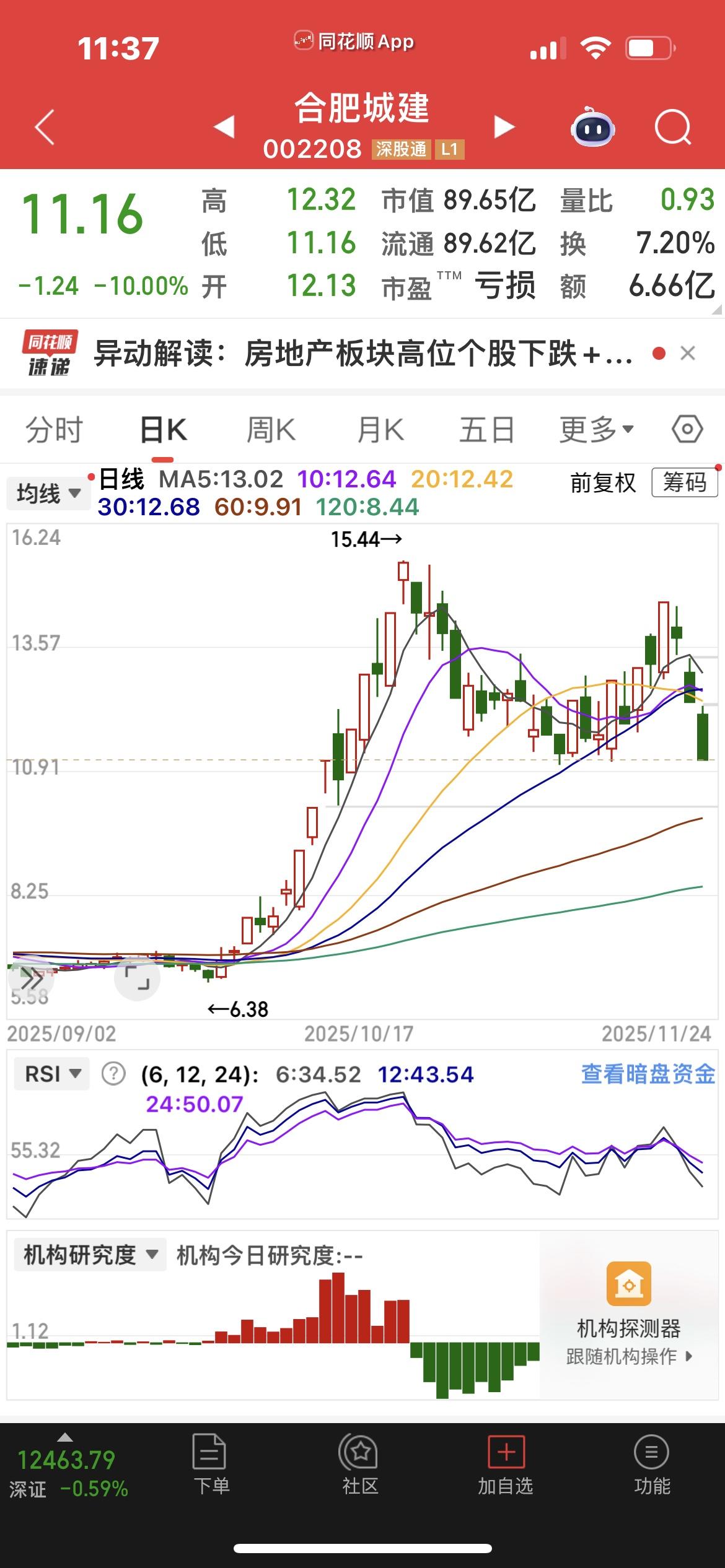This screenshot has height=1568, width=725.
Task: Select the 周K tab
Action: coord(271,430)
